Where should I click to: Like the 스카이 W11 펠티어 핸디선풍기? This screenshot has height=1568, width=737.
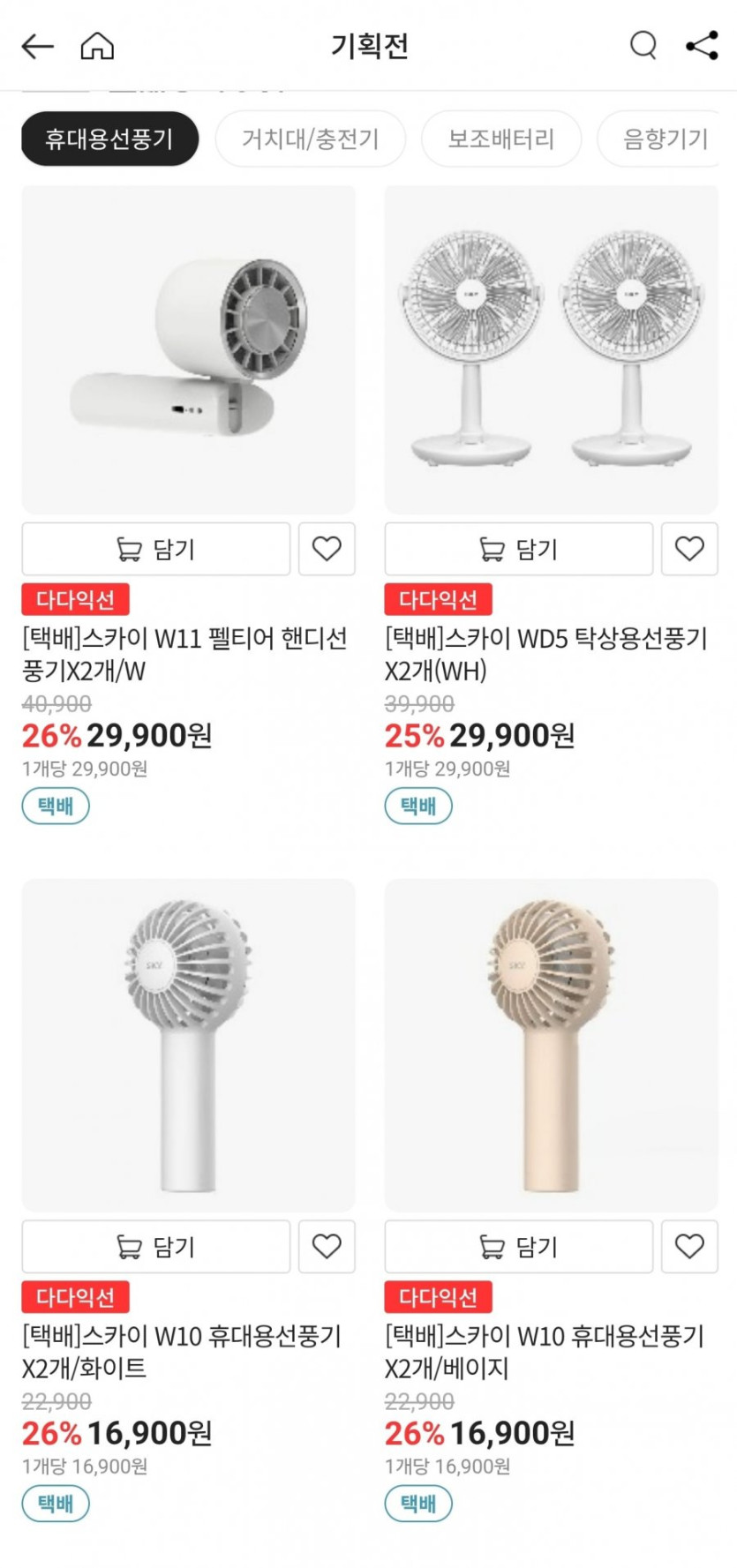tap(327, 549)
